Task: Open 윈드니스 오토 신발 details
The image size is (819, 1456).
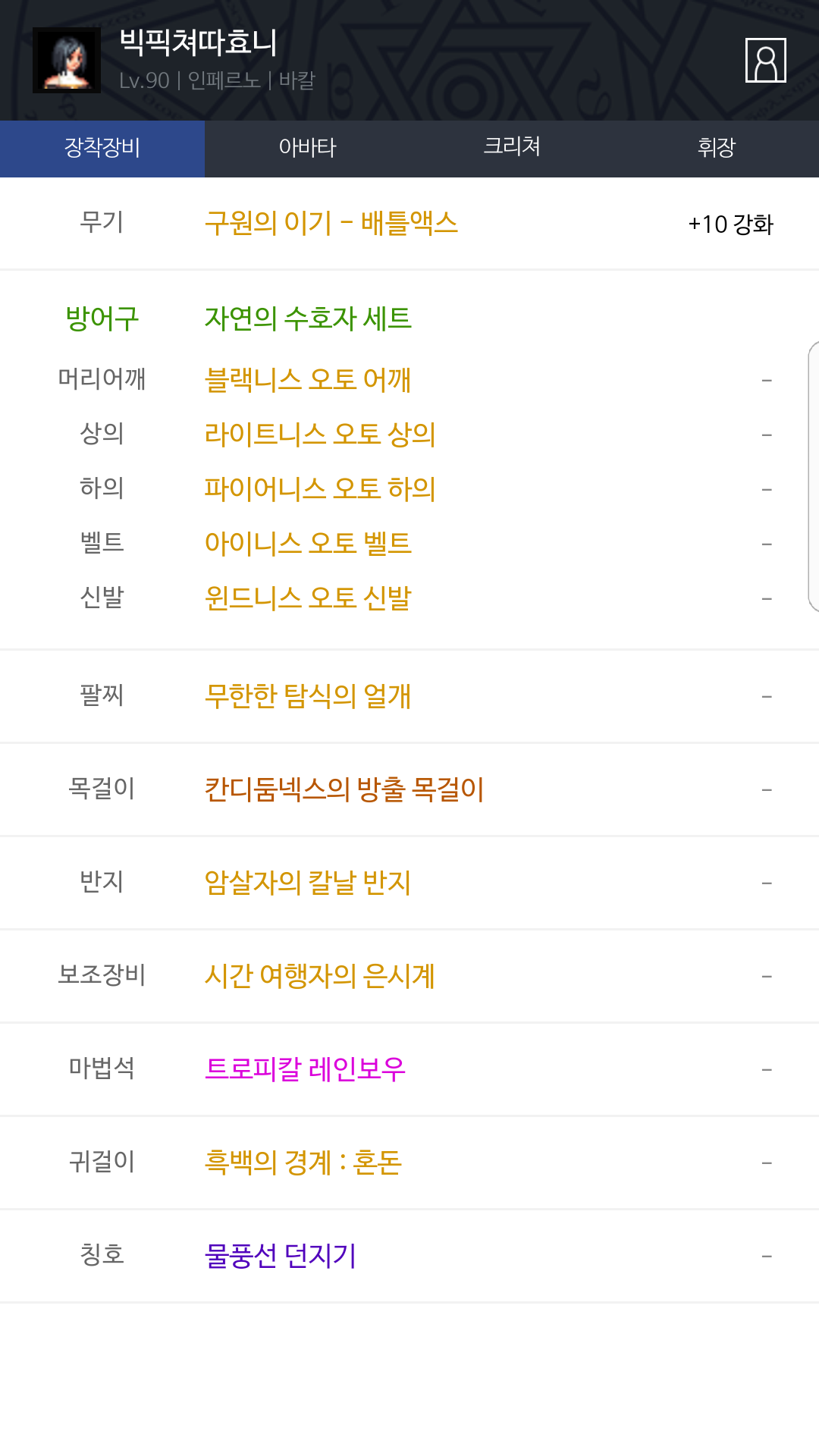Action: click(308, 598)
